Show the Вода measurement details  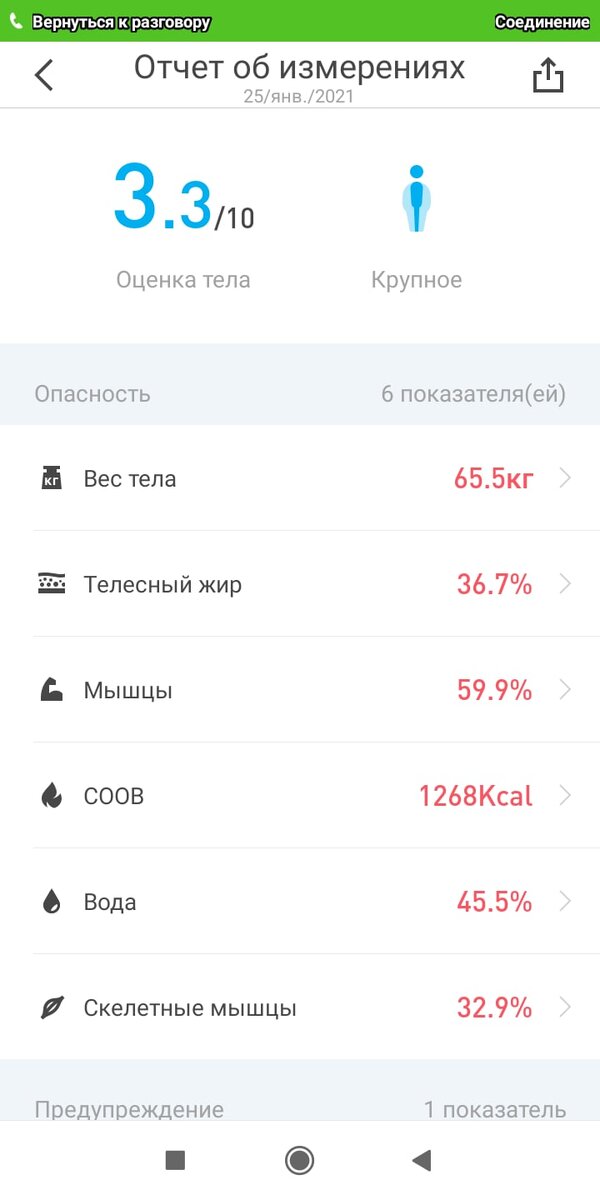[x=300, y=902]
